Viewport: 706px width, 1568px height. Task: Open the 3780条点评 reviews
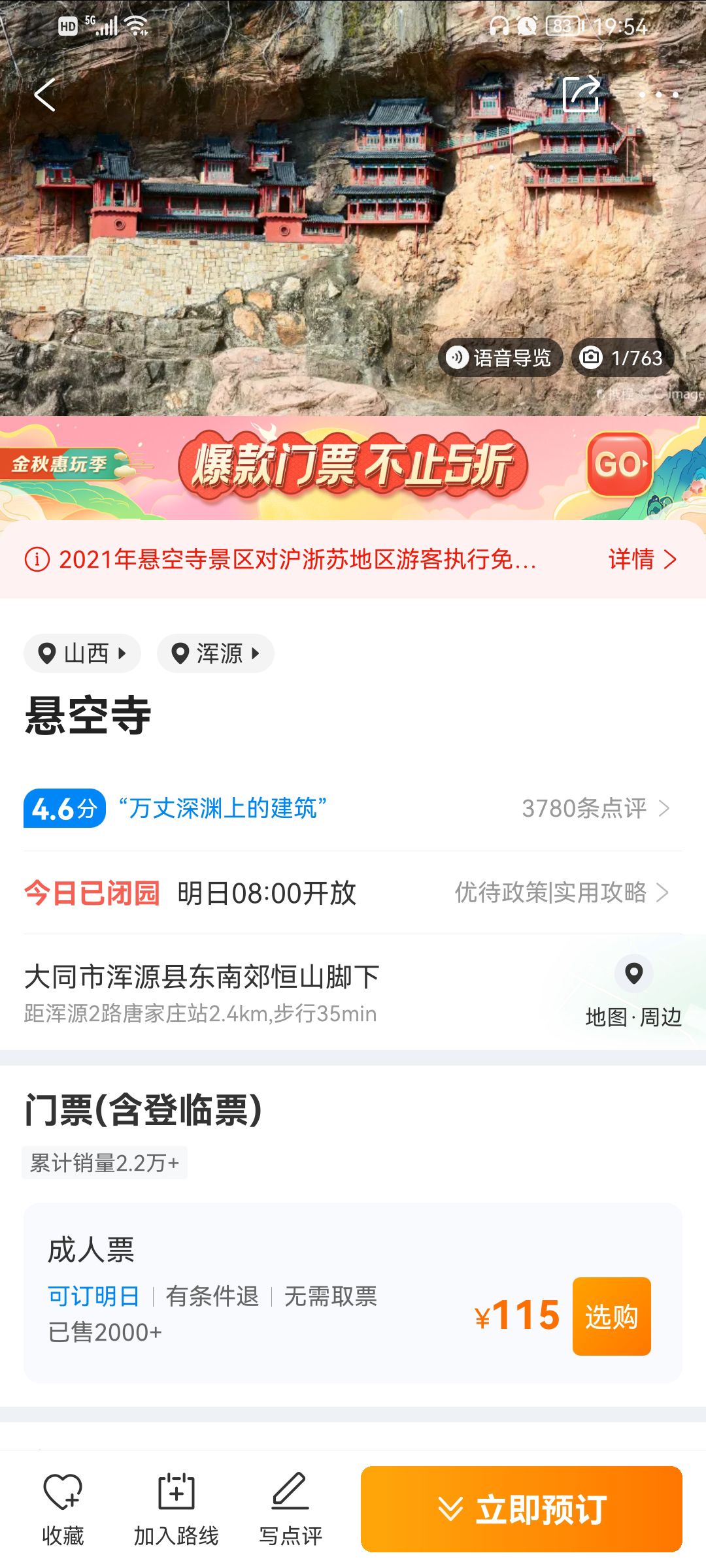tap(596, 808)
